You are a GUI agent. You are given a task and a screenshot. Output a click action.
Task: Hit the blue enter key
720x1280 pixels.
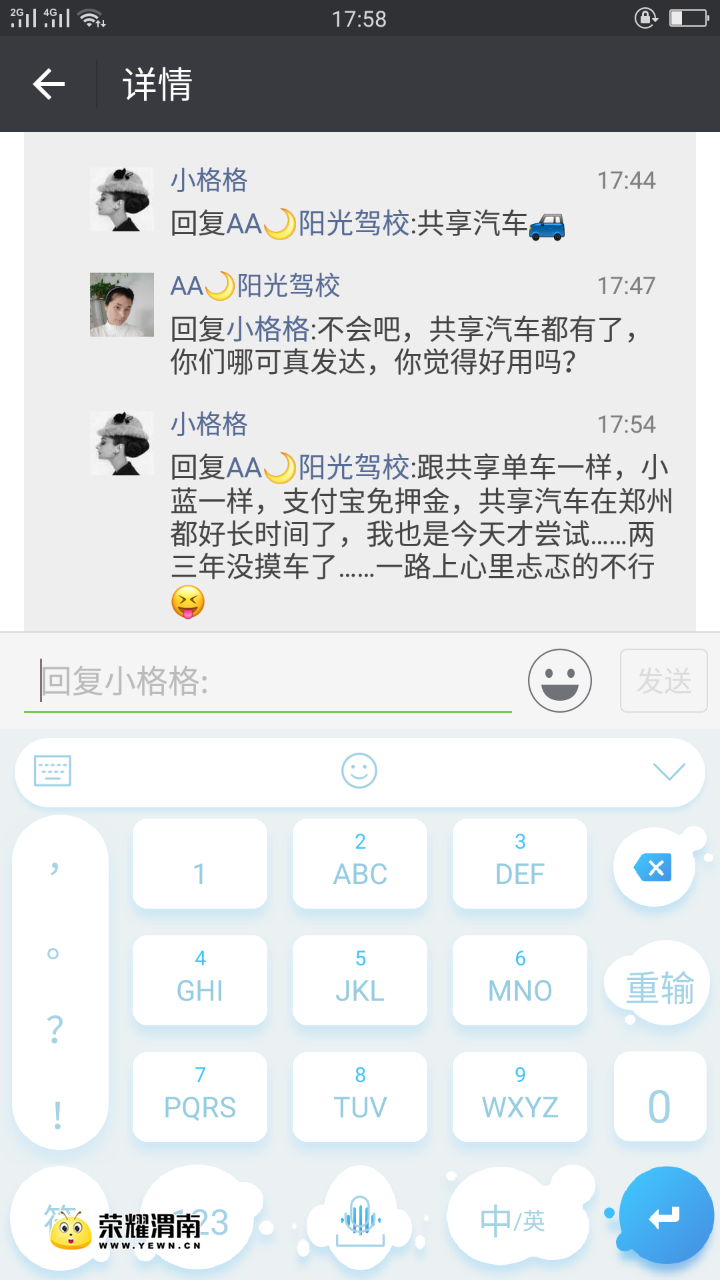tap(665, 1217)
